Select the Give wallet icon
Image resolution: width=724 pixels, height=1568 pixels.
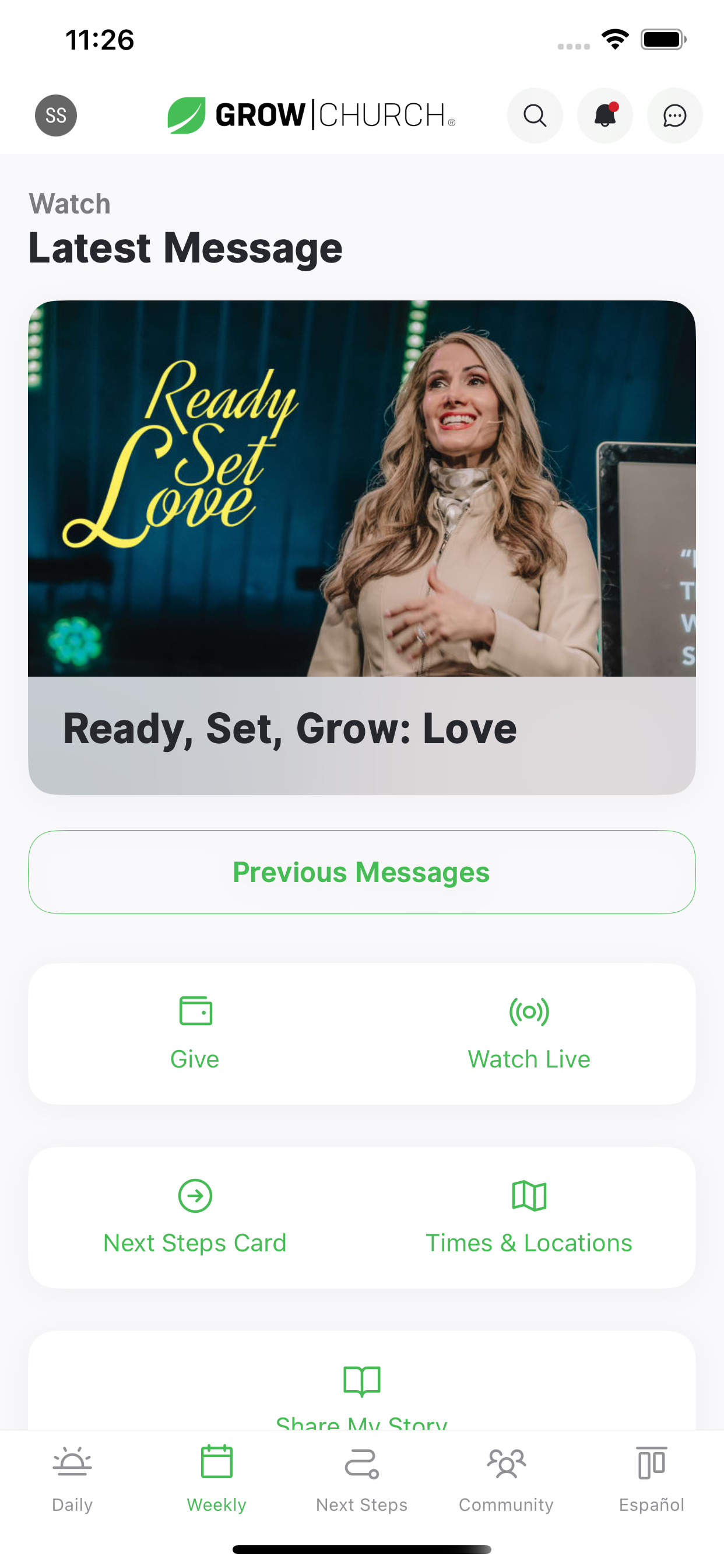[x=195, y=1011]
